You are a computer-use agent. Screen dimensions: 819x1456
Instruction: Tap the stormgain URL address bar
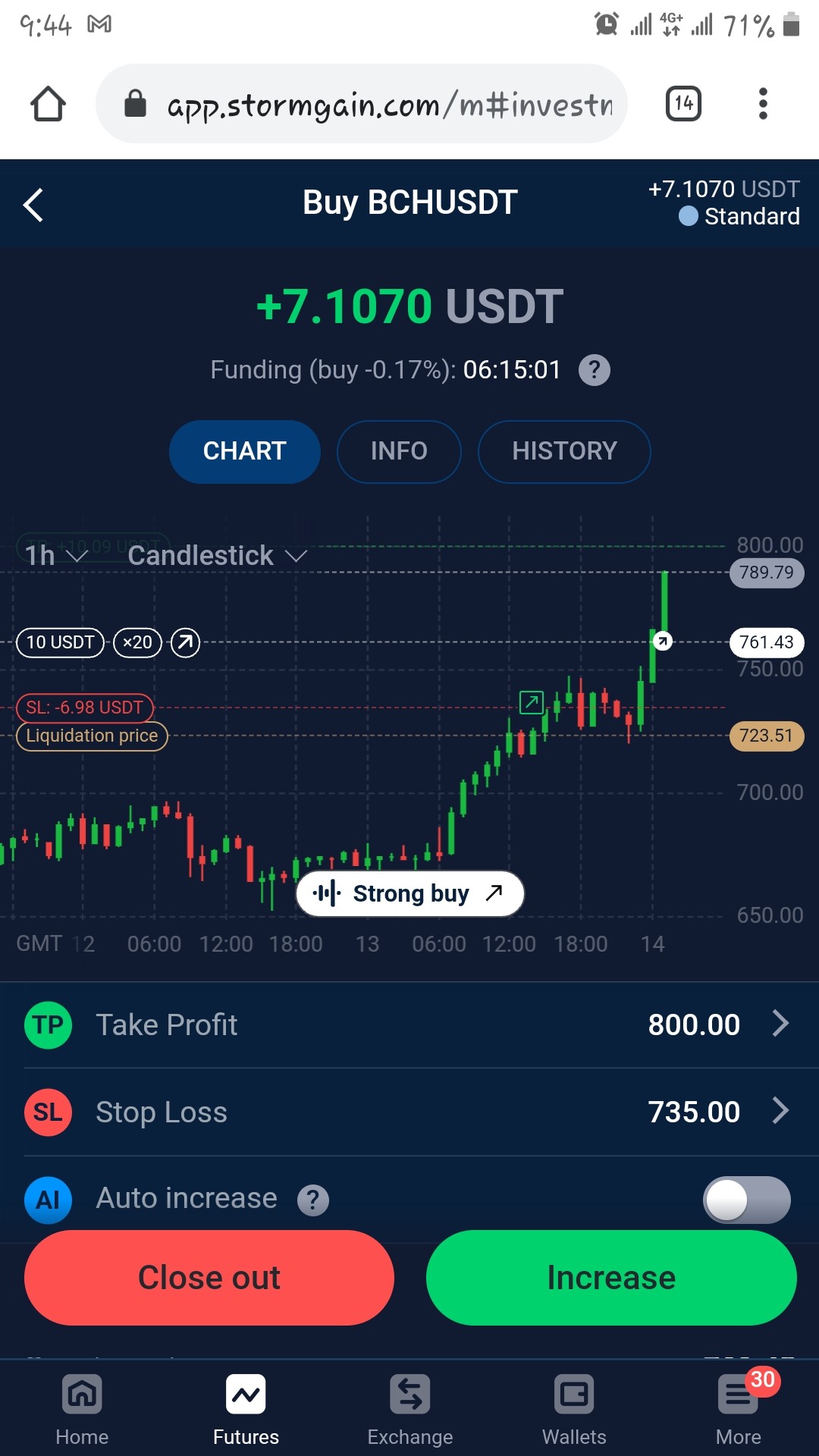(x=362, y=104)
